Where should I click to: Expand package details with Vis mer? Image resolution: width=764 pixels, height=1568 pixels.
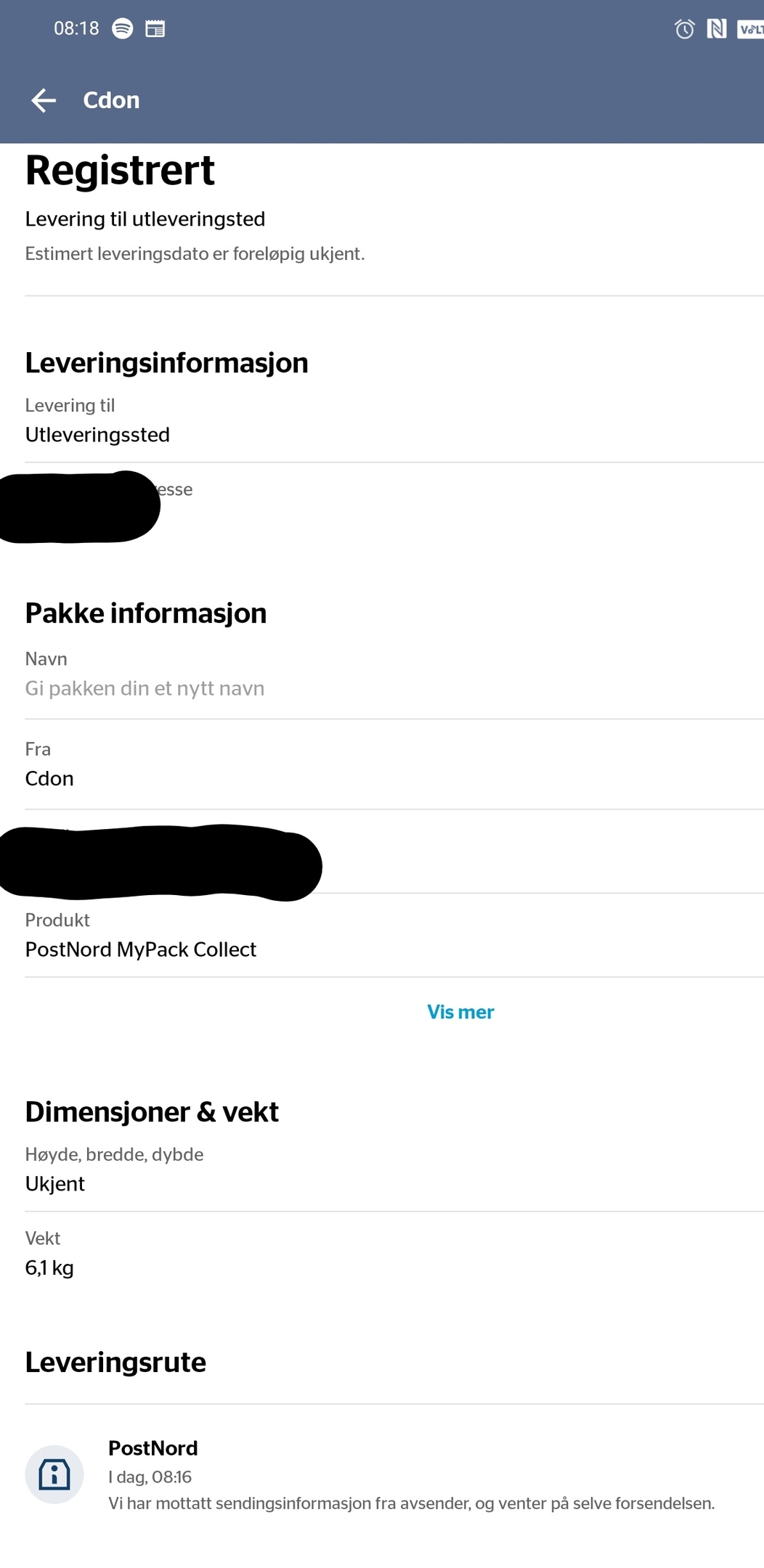point(460,1012)
